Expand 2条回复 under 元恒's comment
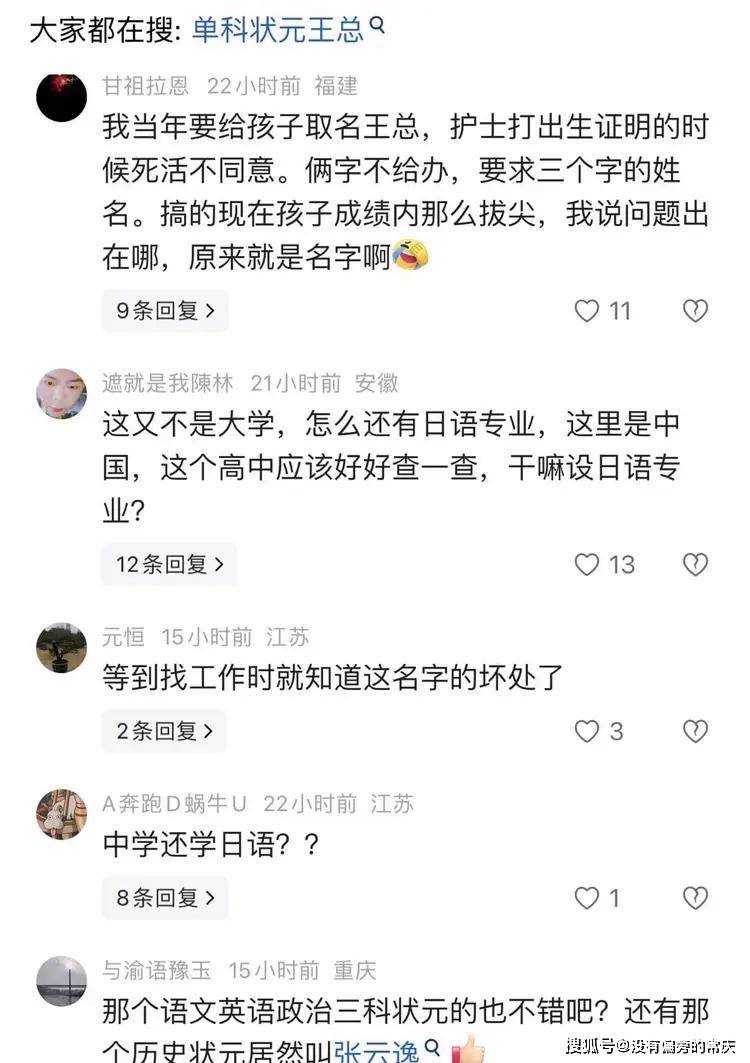Image resolution: width=750 pixels, height=1063 pixels. coord(164,731)
